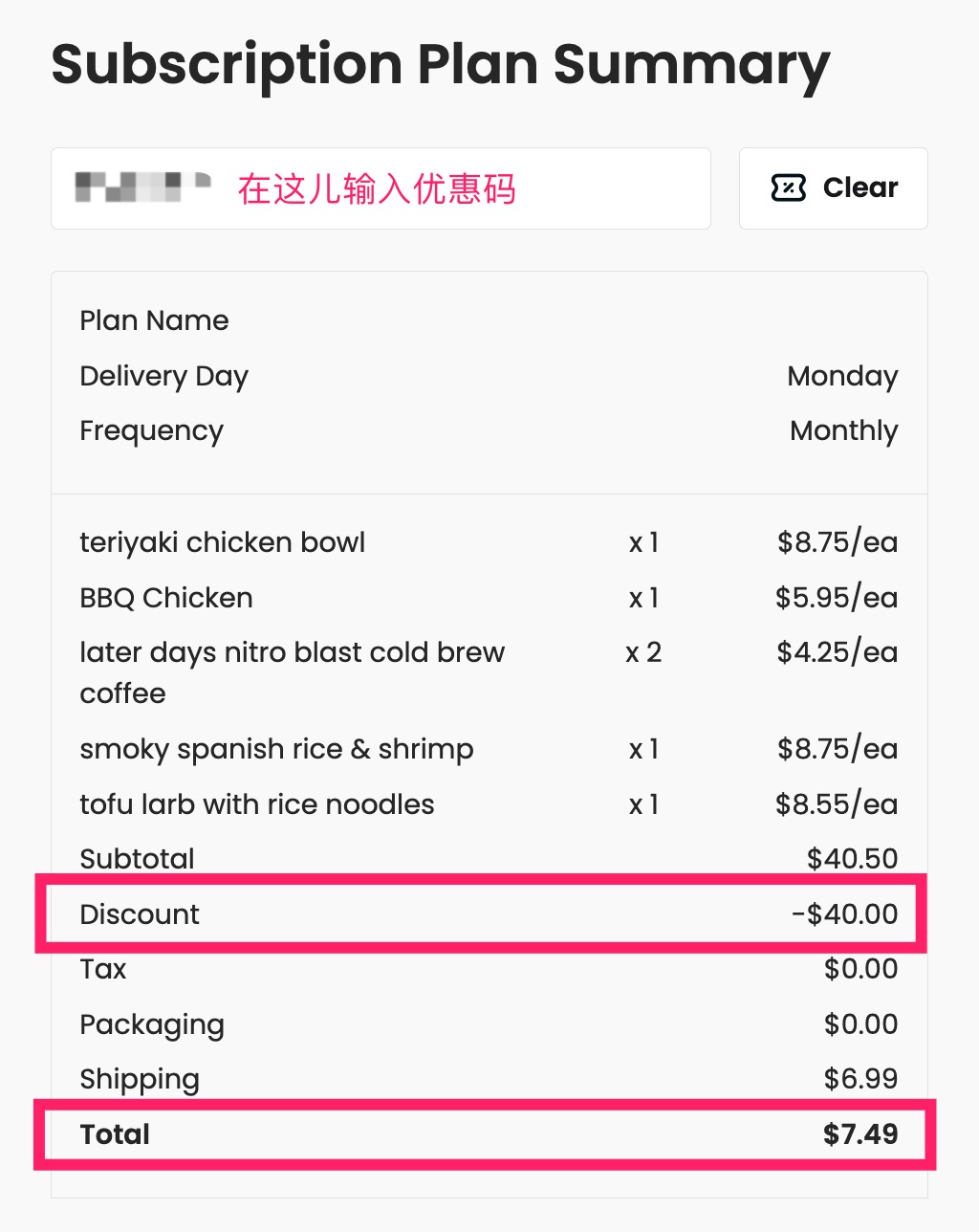
Task: Select the BBQ Chicken line item
Action: click(x=165, y=597)
